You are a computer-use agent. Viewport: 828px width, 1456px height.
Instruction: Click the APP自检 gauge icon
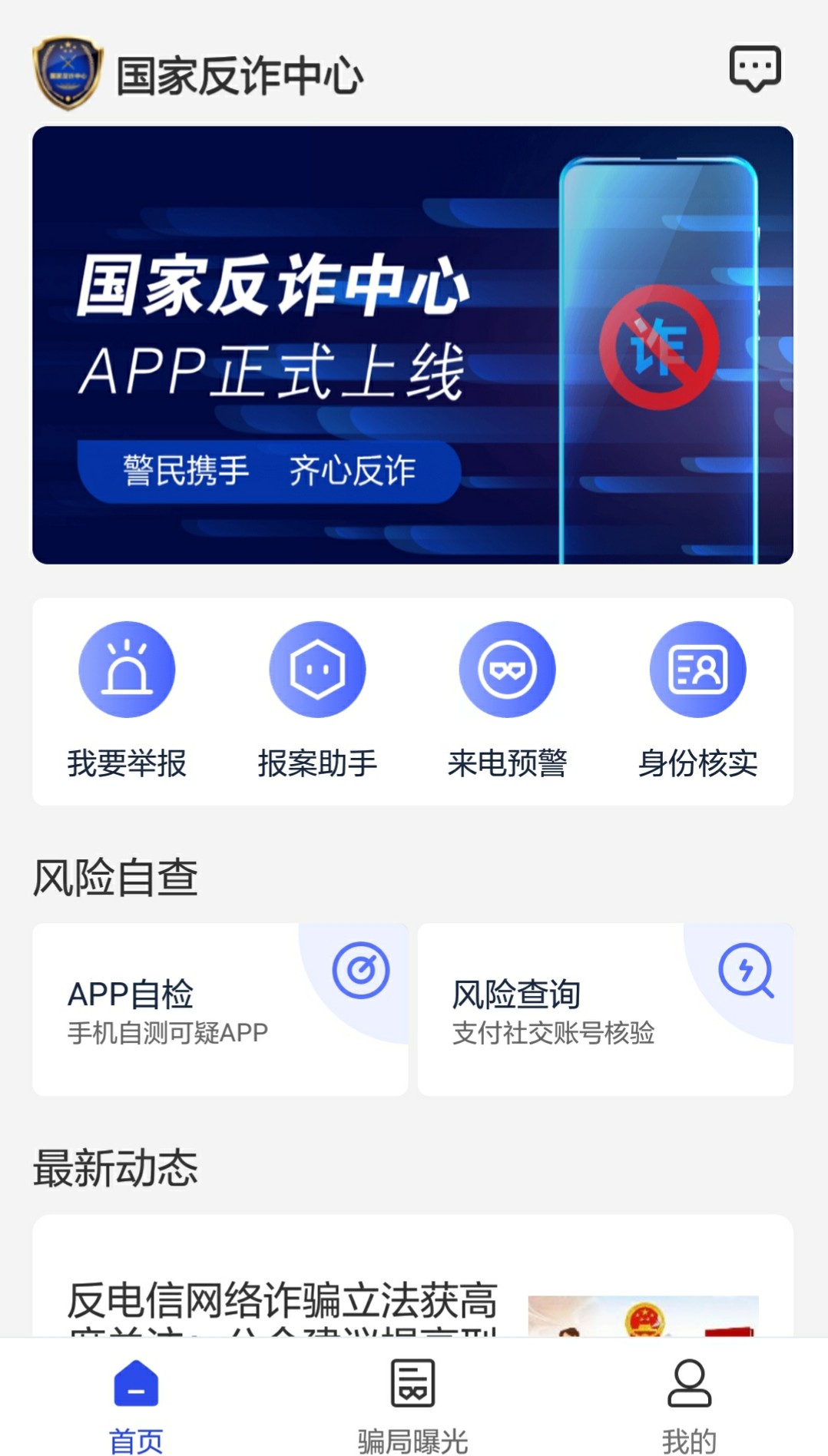(x=364, y=967)
